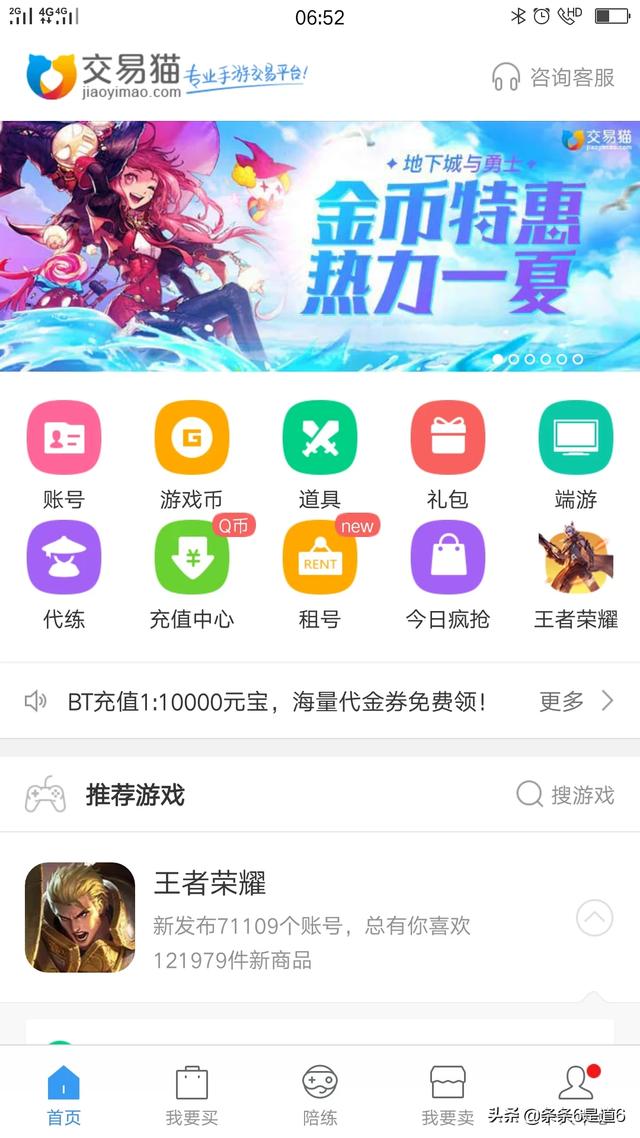
Task: Collapse the 王者荣耀 game row
Action: point(594,918)
